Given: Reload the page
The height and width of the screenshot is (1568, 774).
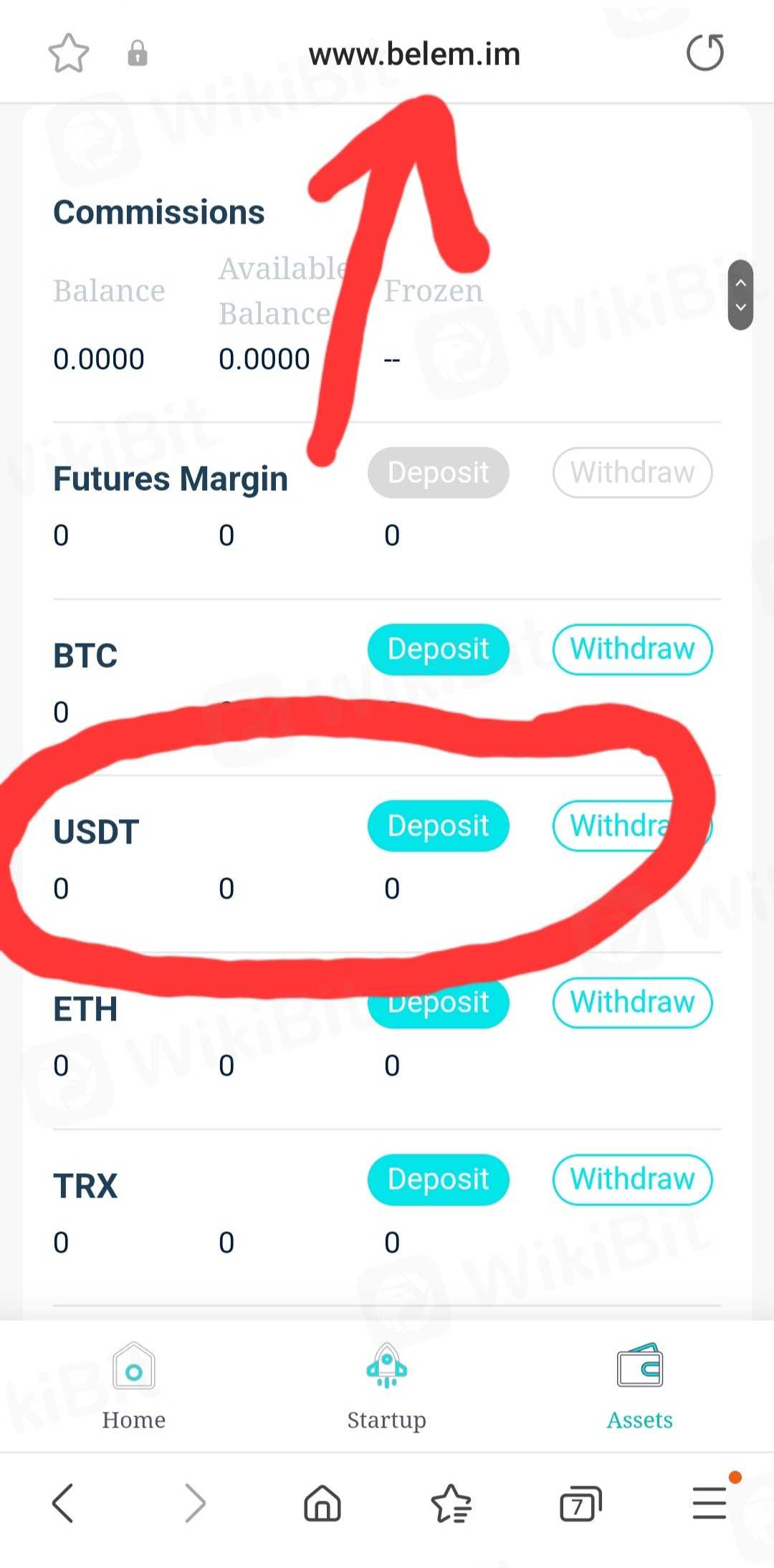Looking at the screenshot, I should pos(705,53).
